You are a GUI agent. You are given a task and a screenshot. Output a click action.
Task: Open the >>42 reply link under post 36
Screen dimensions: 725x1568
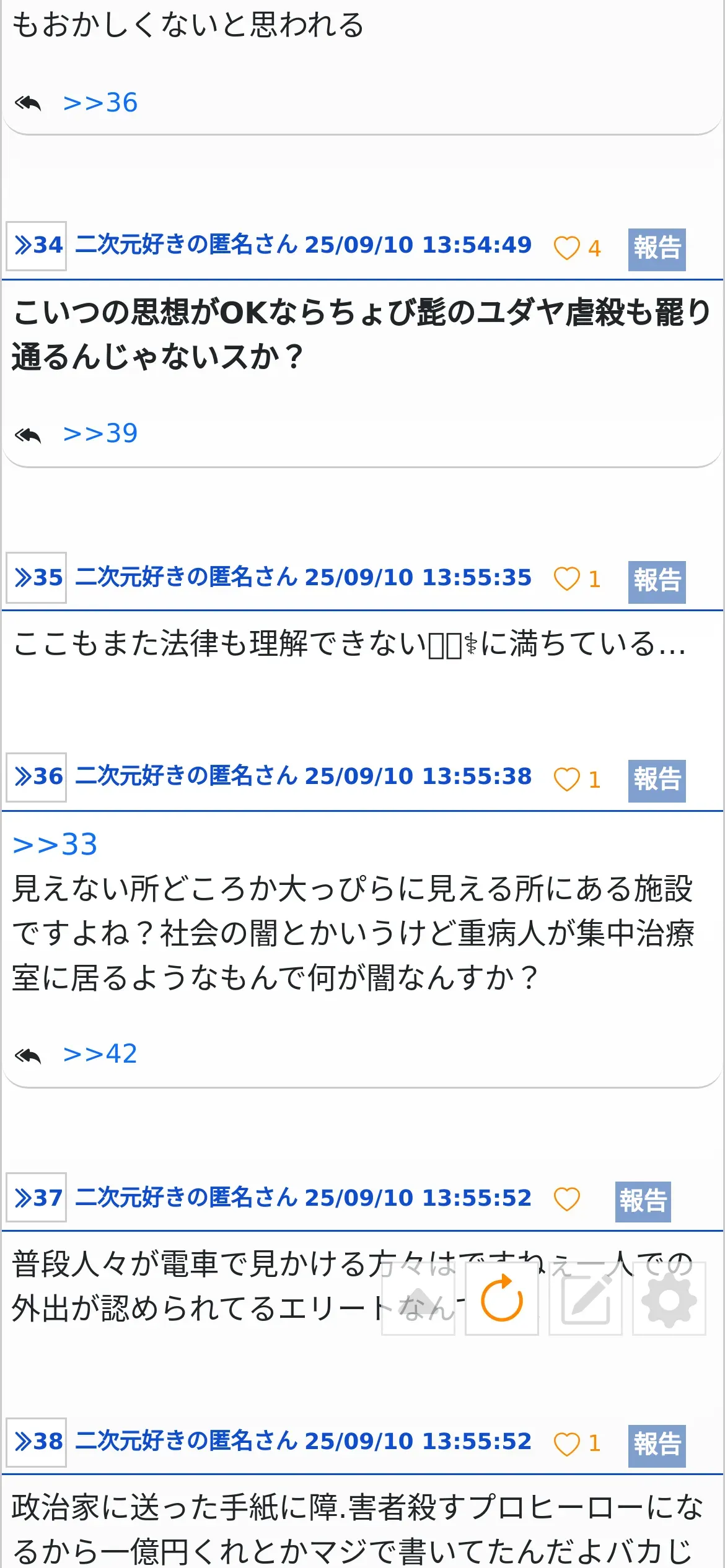(x=100, y=1054)
